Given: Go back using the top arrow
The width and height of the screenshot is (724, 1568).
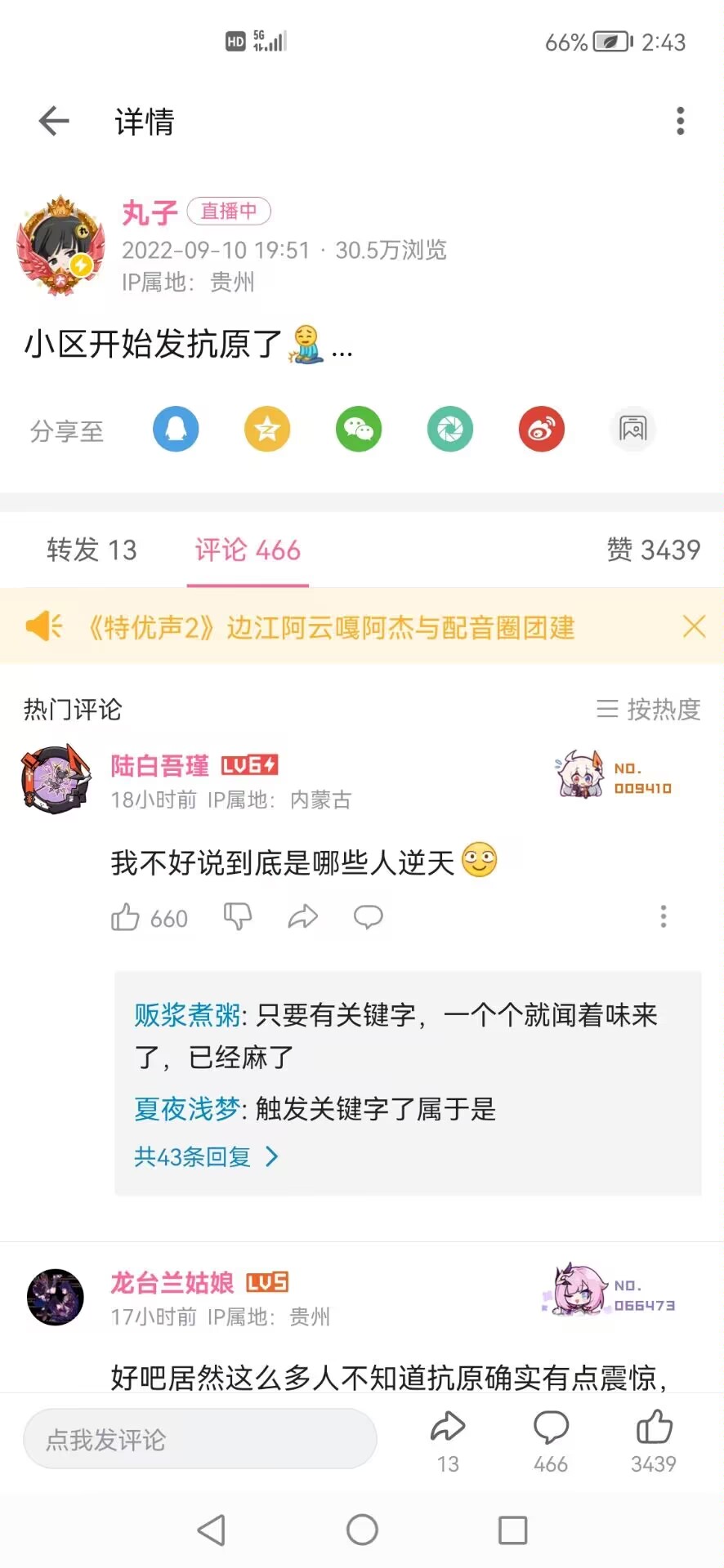Looking at the screenshot, I should 54,122.
